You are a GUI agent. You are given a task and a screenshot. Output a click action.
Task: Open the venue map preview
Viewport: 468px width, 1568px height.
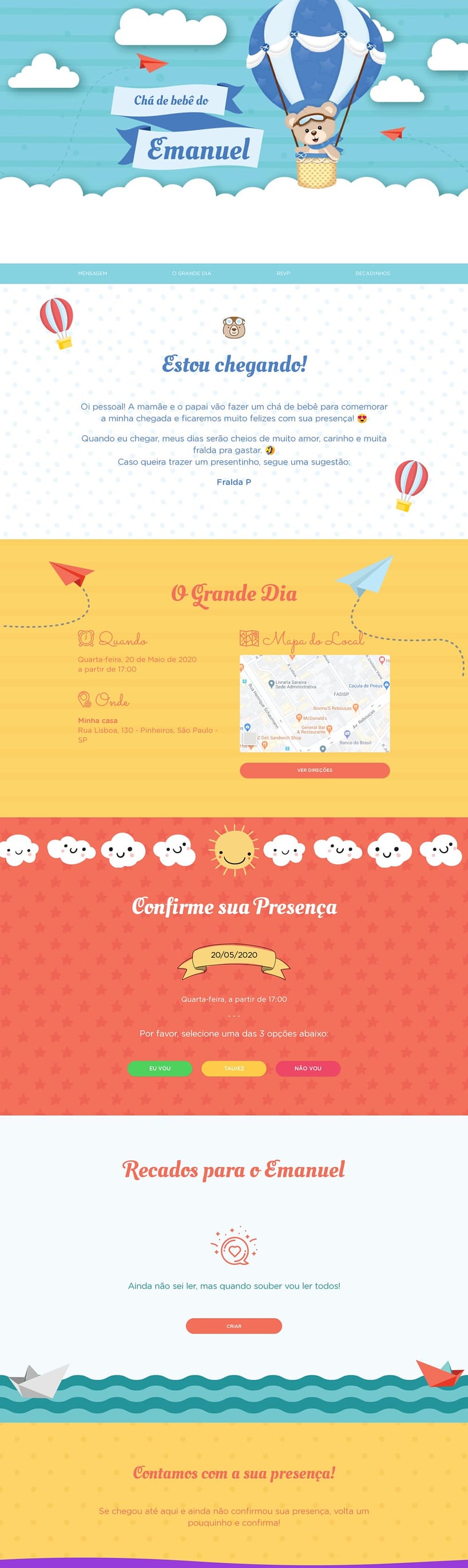(x=315, y=703)
